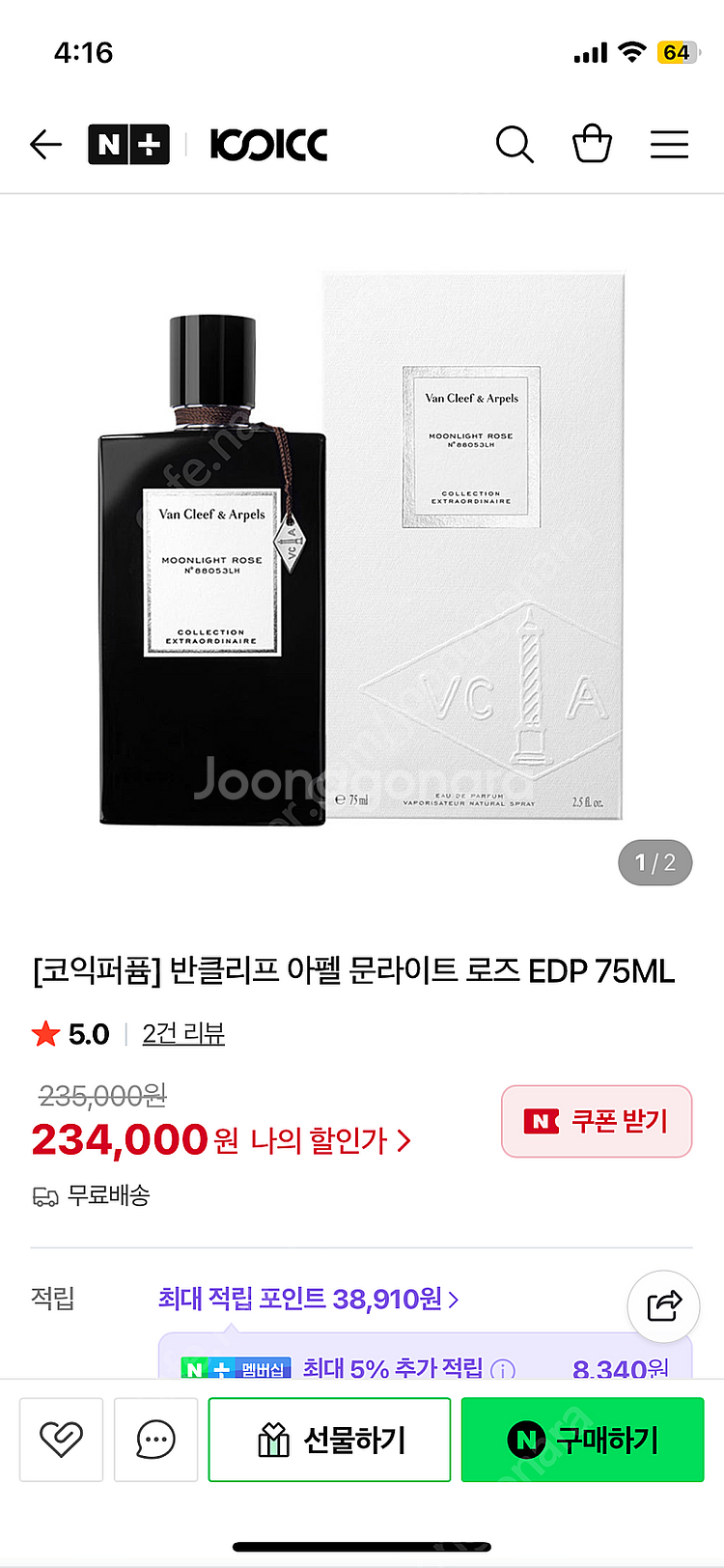Show info on 최대 5% 추가 적립
Image resolution: width=724 pixels, height=1568 pixels.
pos(503,1369)
